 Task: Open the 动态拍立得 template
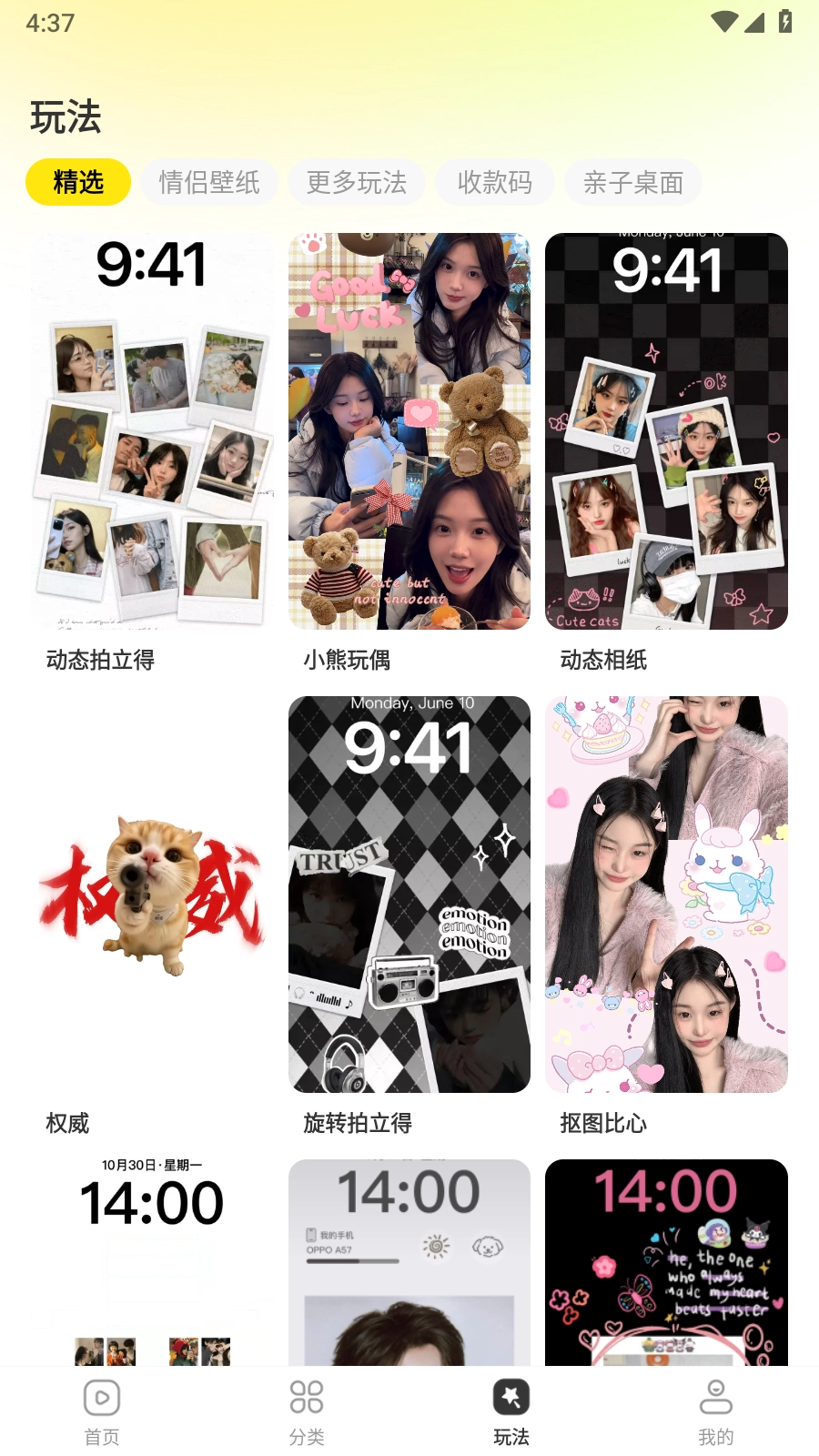click(152, 431)
